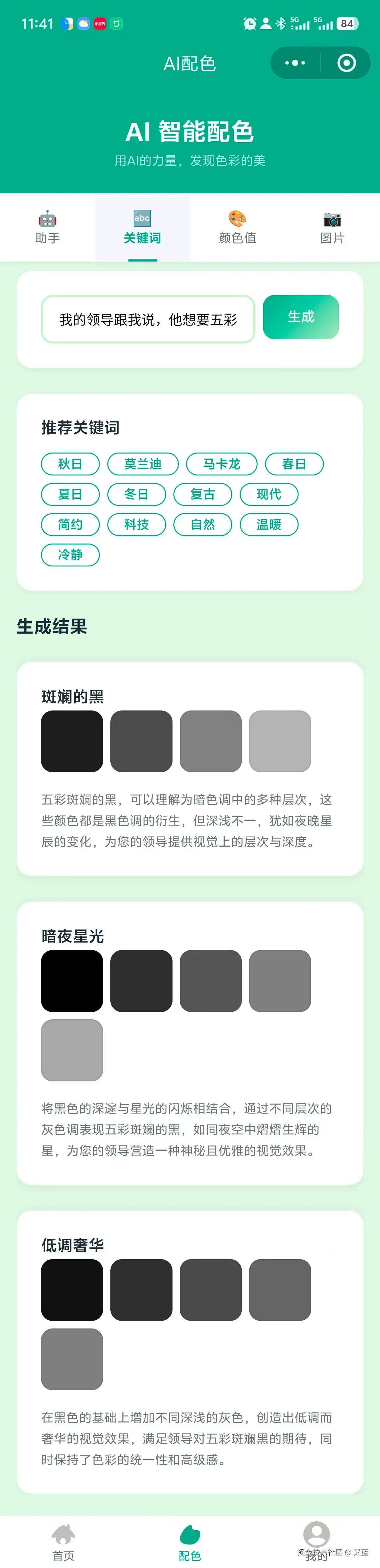380x1568 pixels.
Task: Choose the 科技 keyword chip
Action: coord(136,524)
